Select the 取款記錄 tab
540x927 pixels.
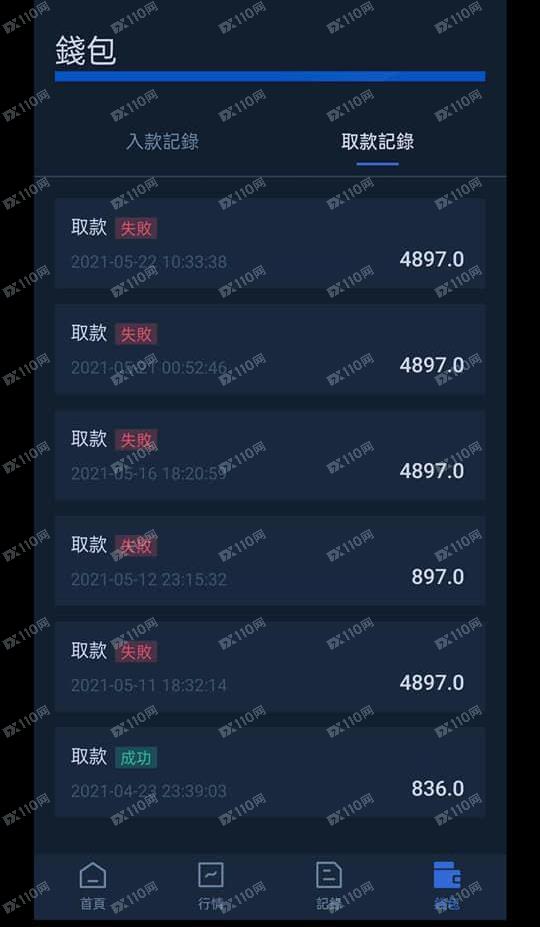(377, 142)
